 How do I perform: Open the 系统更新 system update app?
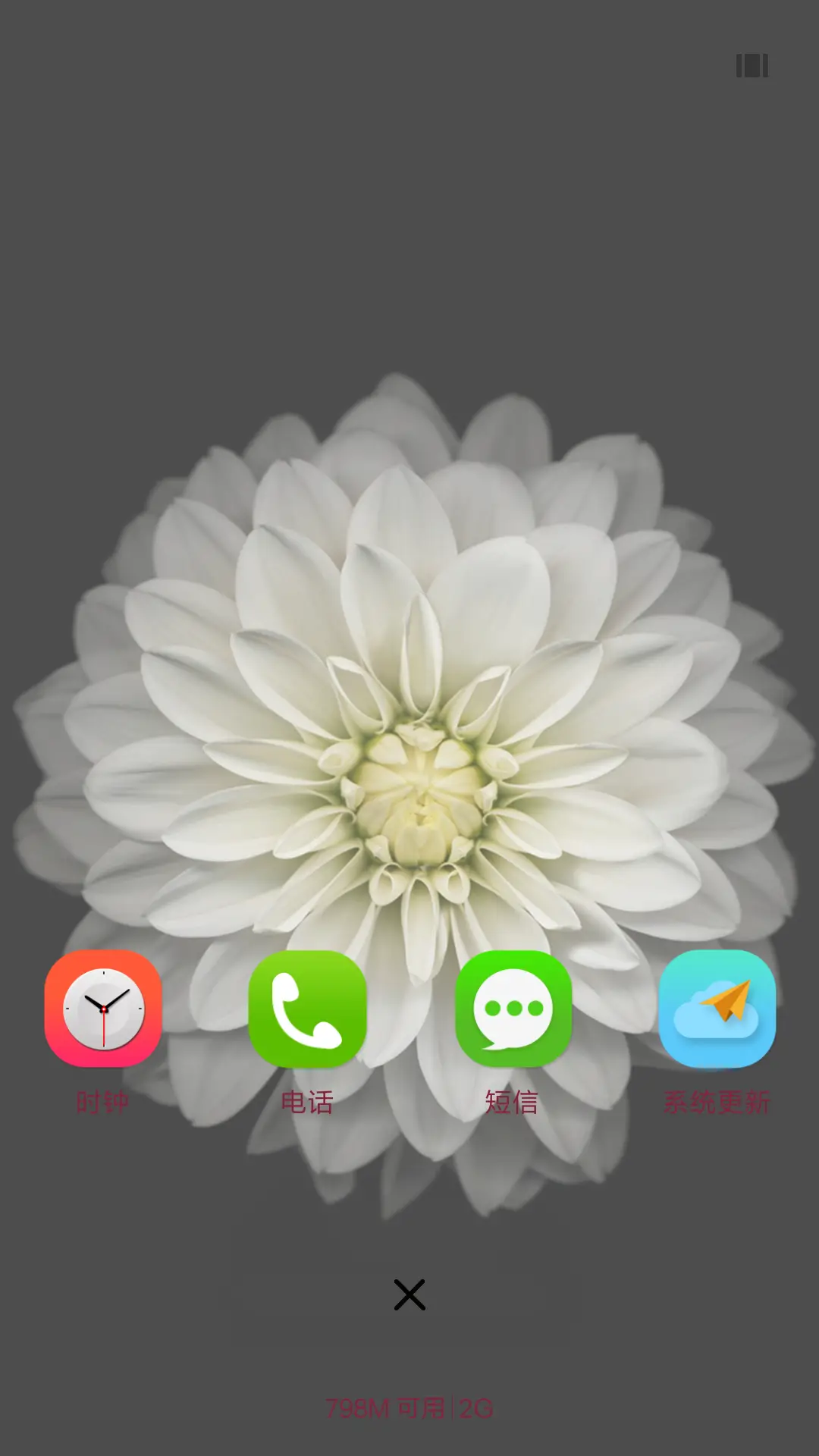(717, 1009)
